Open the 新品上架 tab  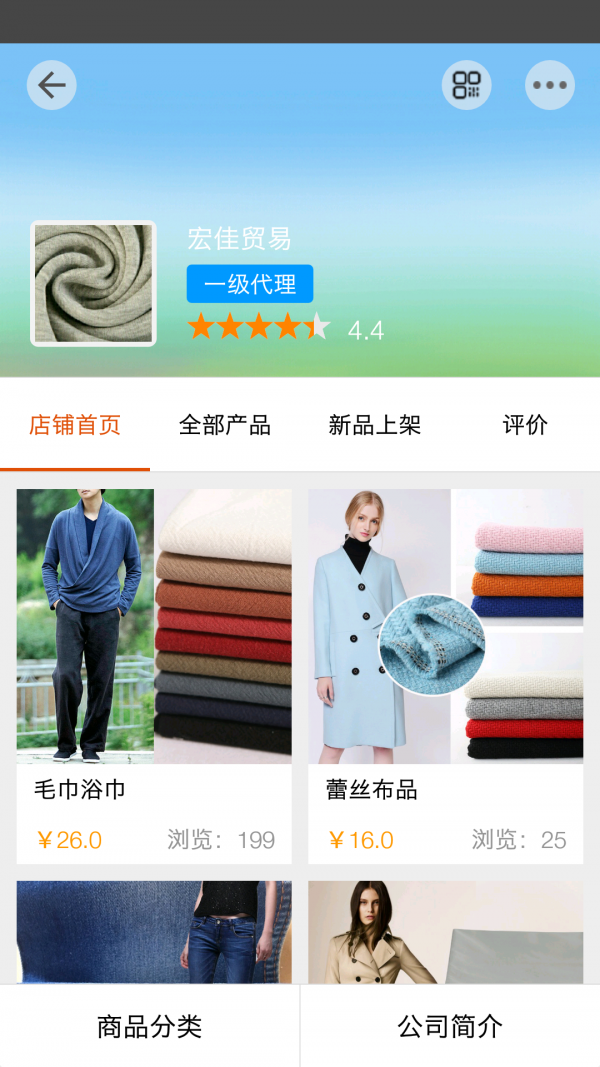375,425
